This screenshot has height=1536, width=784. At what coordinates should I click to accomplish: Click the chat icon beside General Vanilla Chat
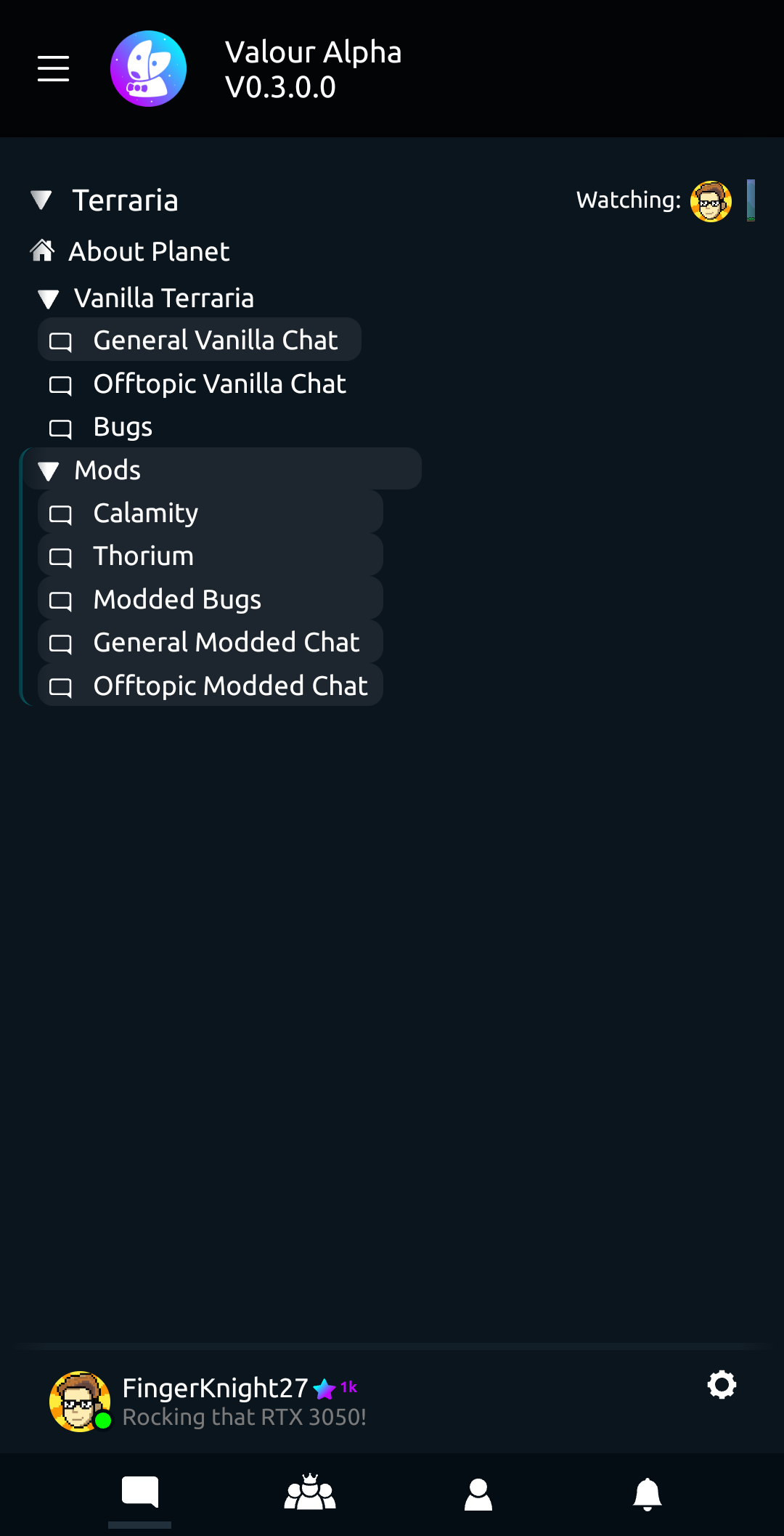61,342
